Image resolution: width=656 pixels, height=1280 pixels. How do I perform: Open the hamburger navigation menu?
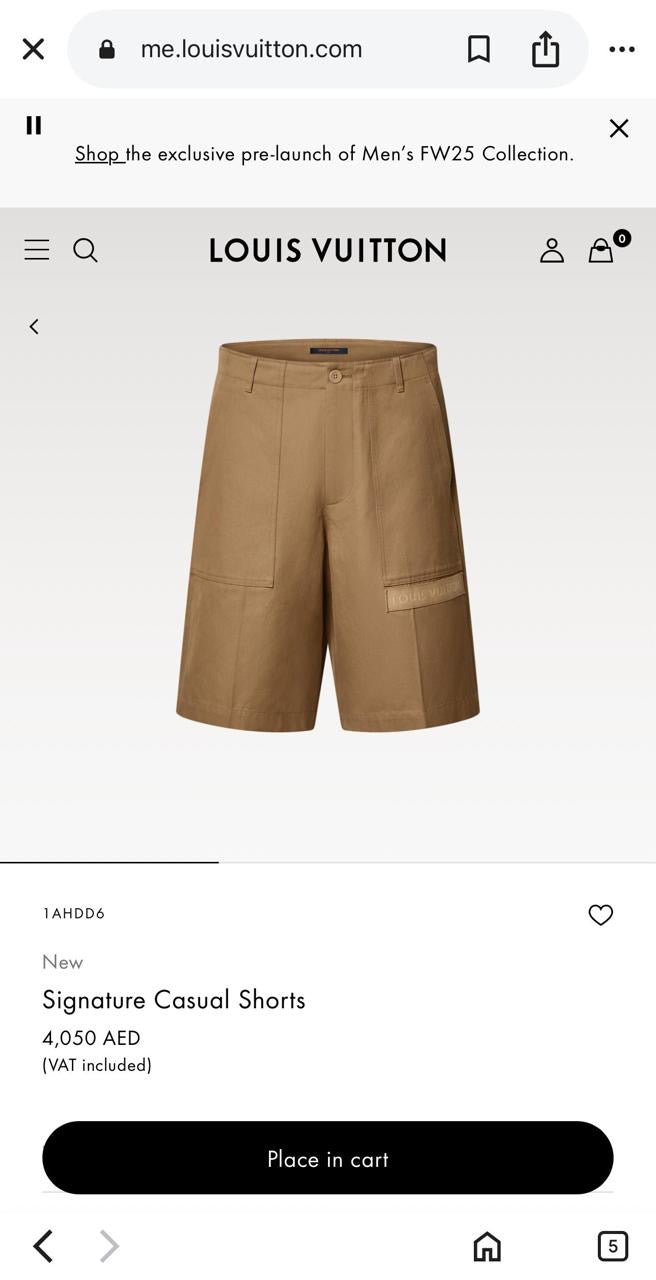point(37,250)
